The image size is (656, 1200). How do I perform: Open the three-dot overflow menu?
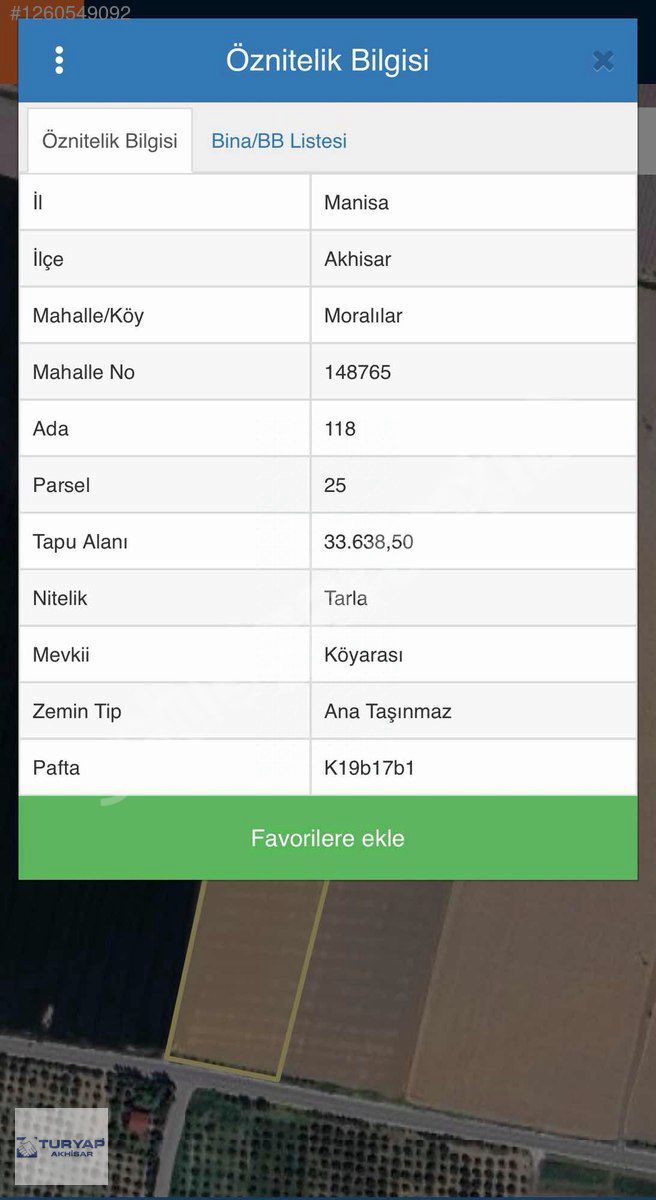(59, 61)
